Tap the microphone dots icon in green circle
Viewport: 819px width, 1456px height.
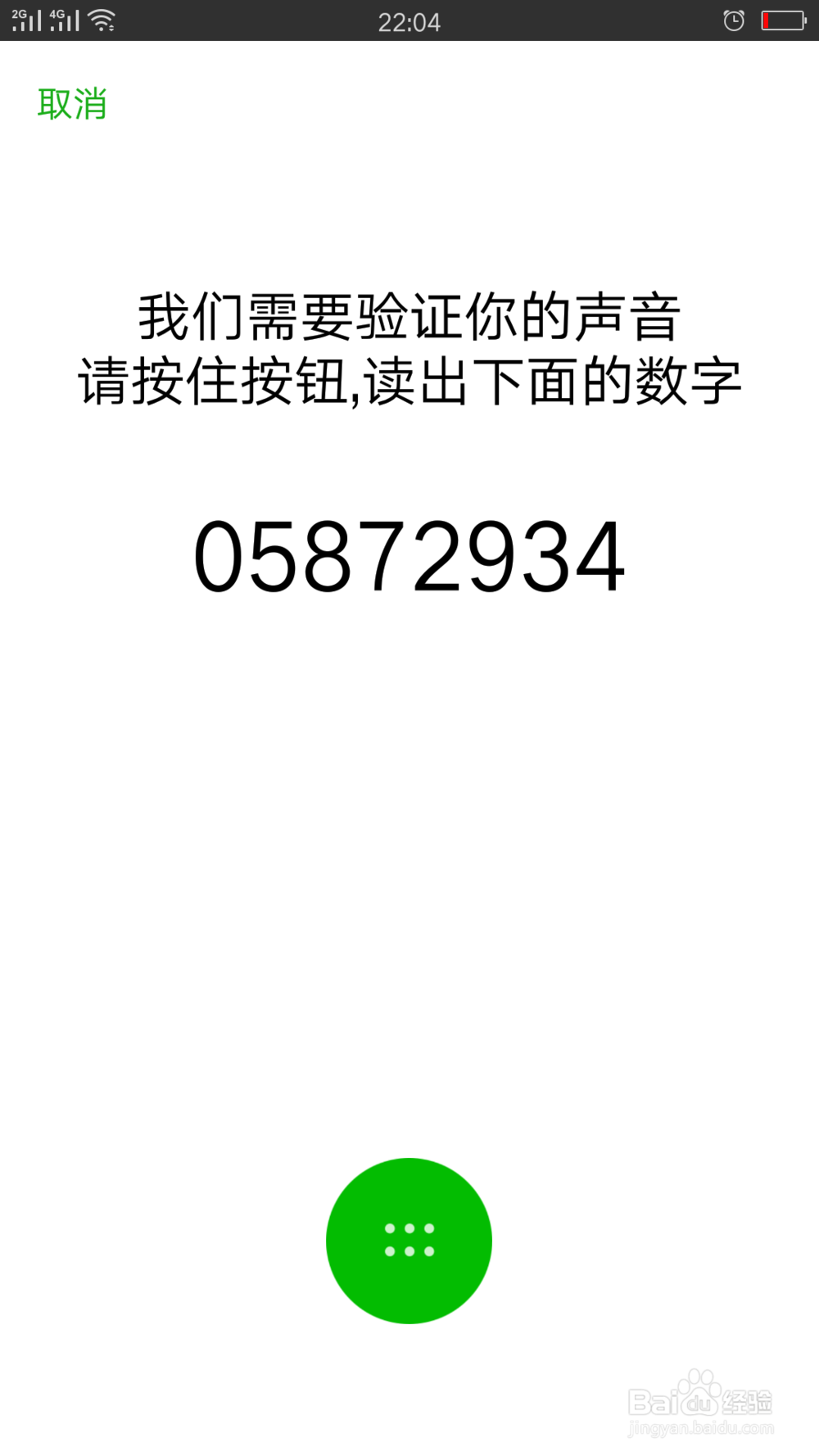tap(409, 1240)
